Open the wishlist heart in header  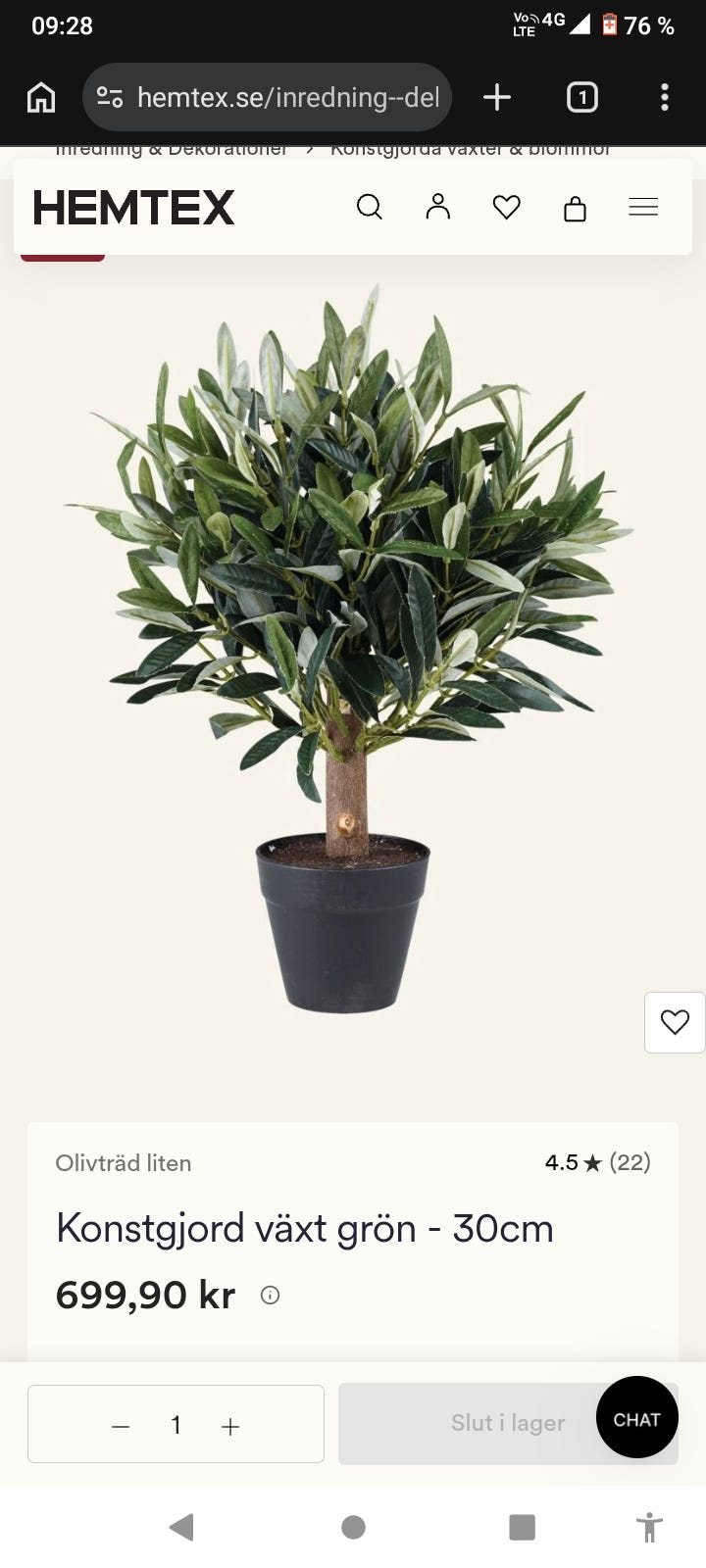tap(506, 207)
